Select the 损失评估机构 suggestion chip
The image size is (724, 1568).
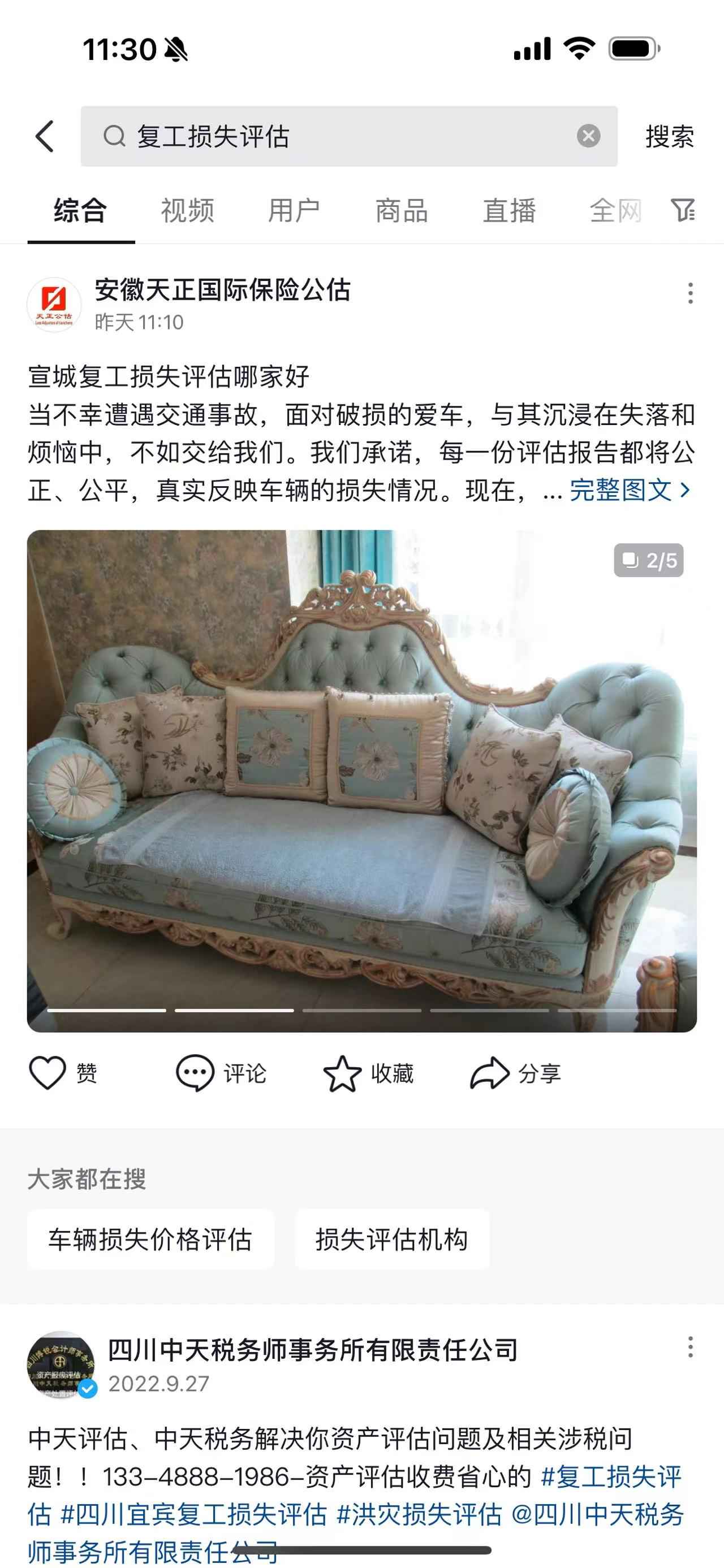tap(391, 1240)
